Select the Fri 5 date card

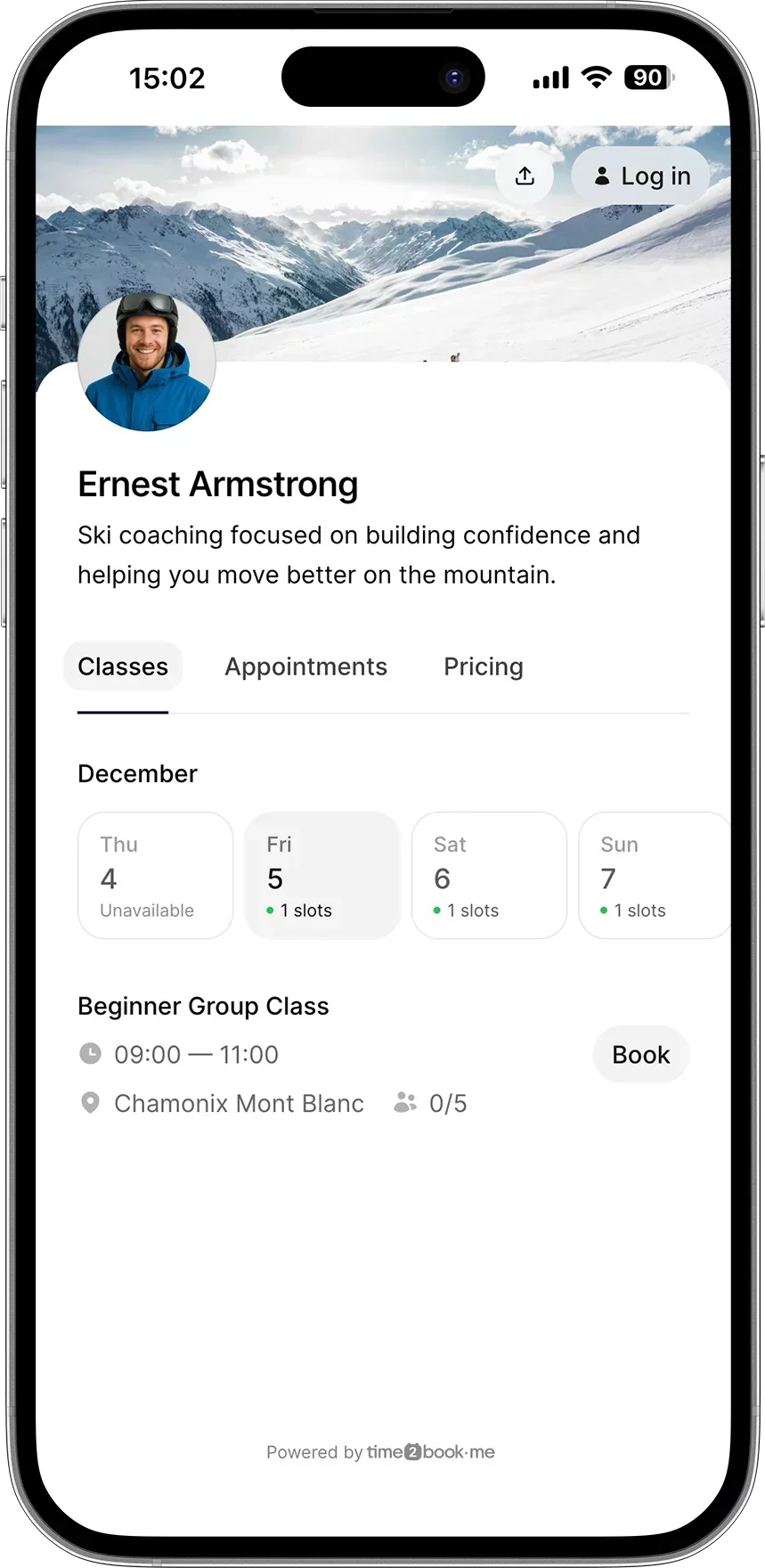click(321, 874)
